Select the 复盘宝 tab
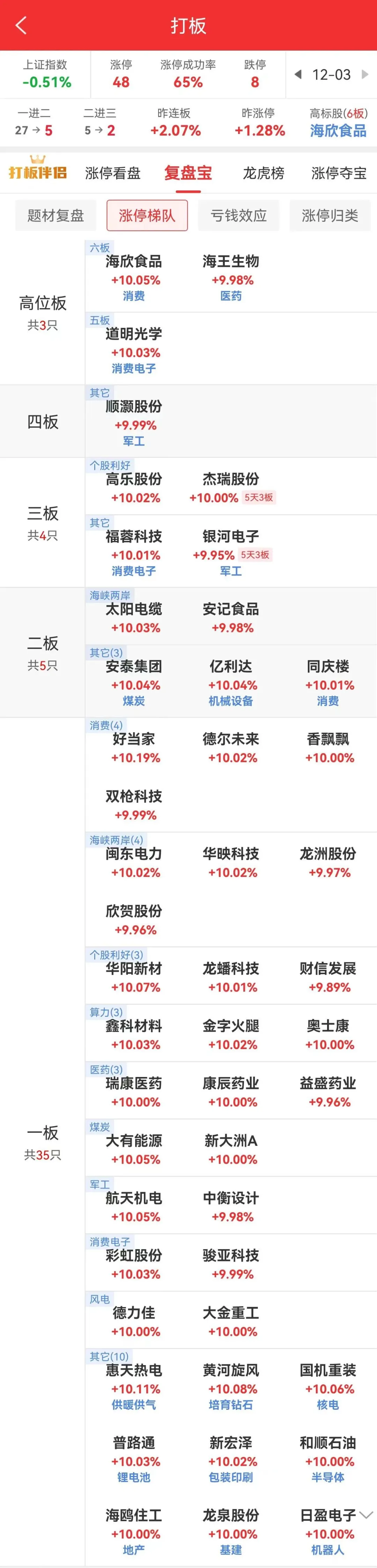The height and width of the screenshot is (1568, 377). (x=188, y=174)
